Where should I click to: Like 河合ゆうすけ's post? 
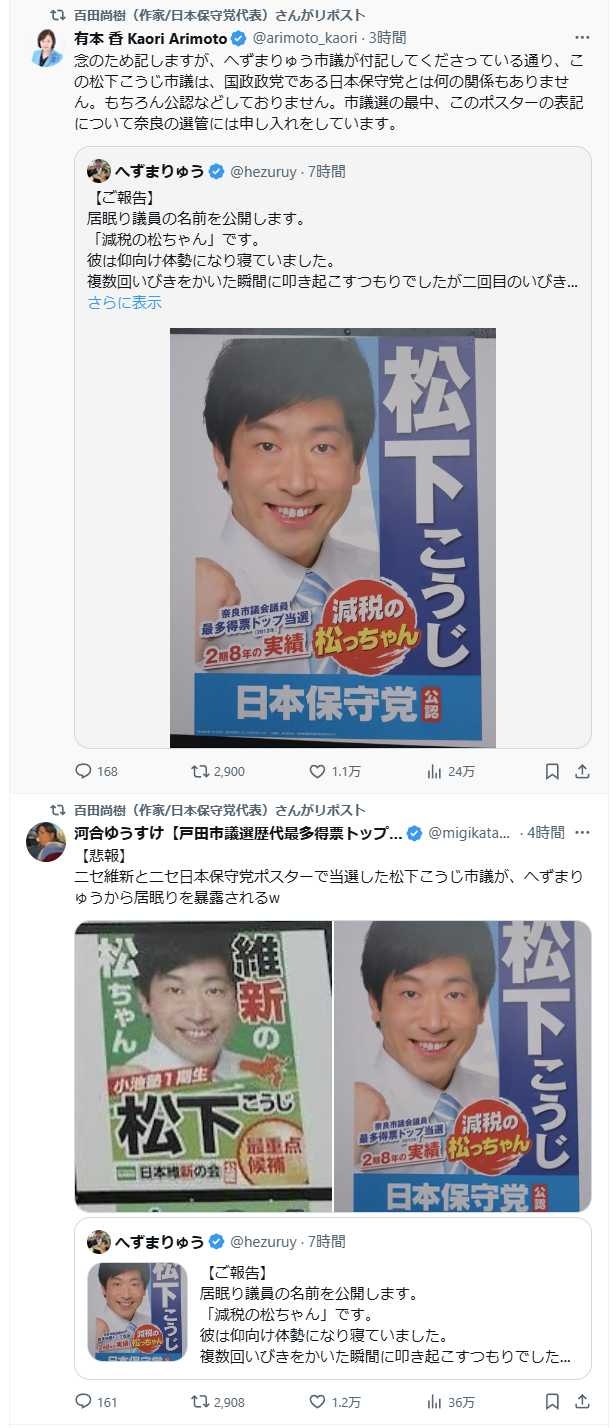[x=317, y=1402]
